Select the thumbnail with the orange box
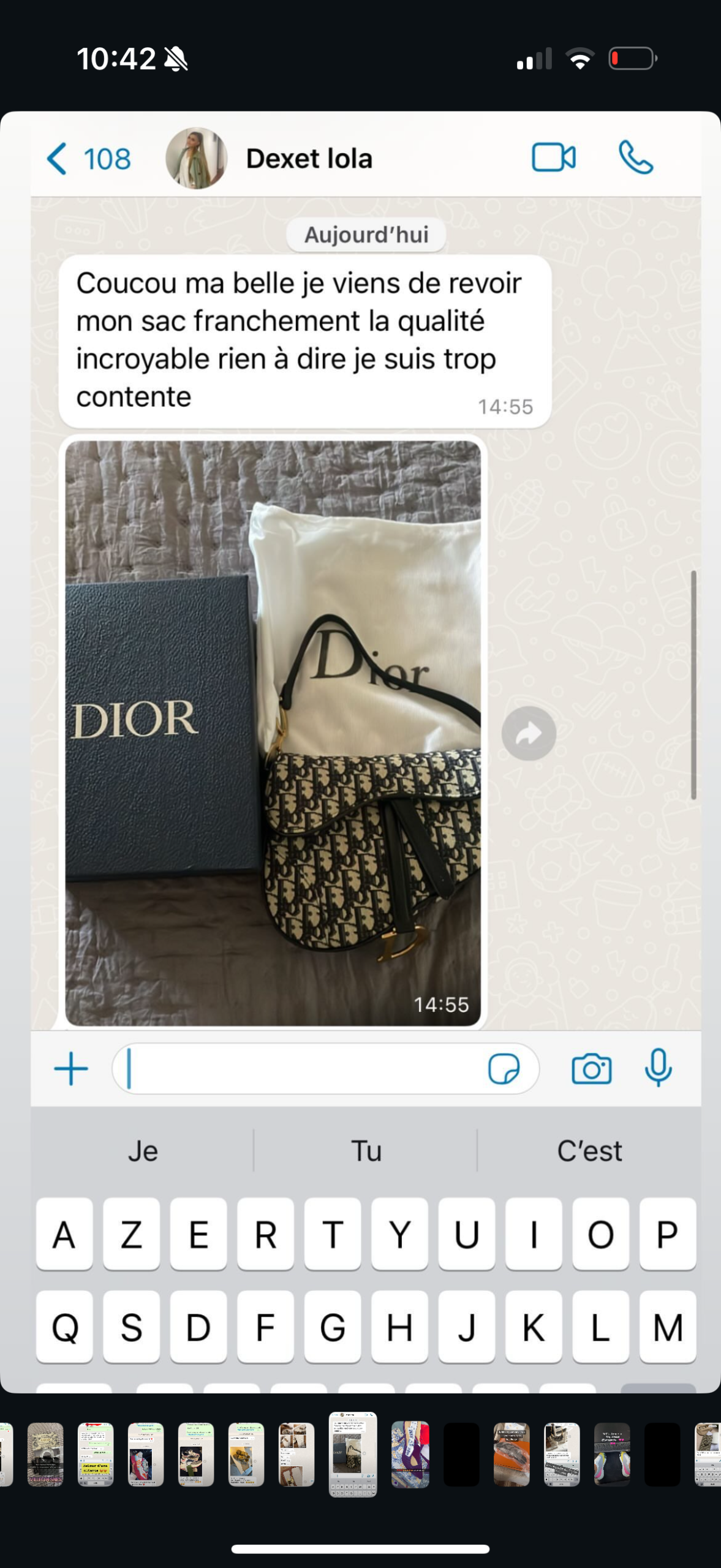This screenshot has height=1568, width=721. tap(511, 1454)
